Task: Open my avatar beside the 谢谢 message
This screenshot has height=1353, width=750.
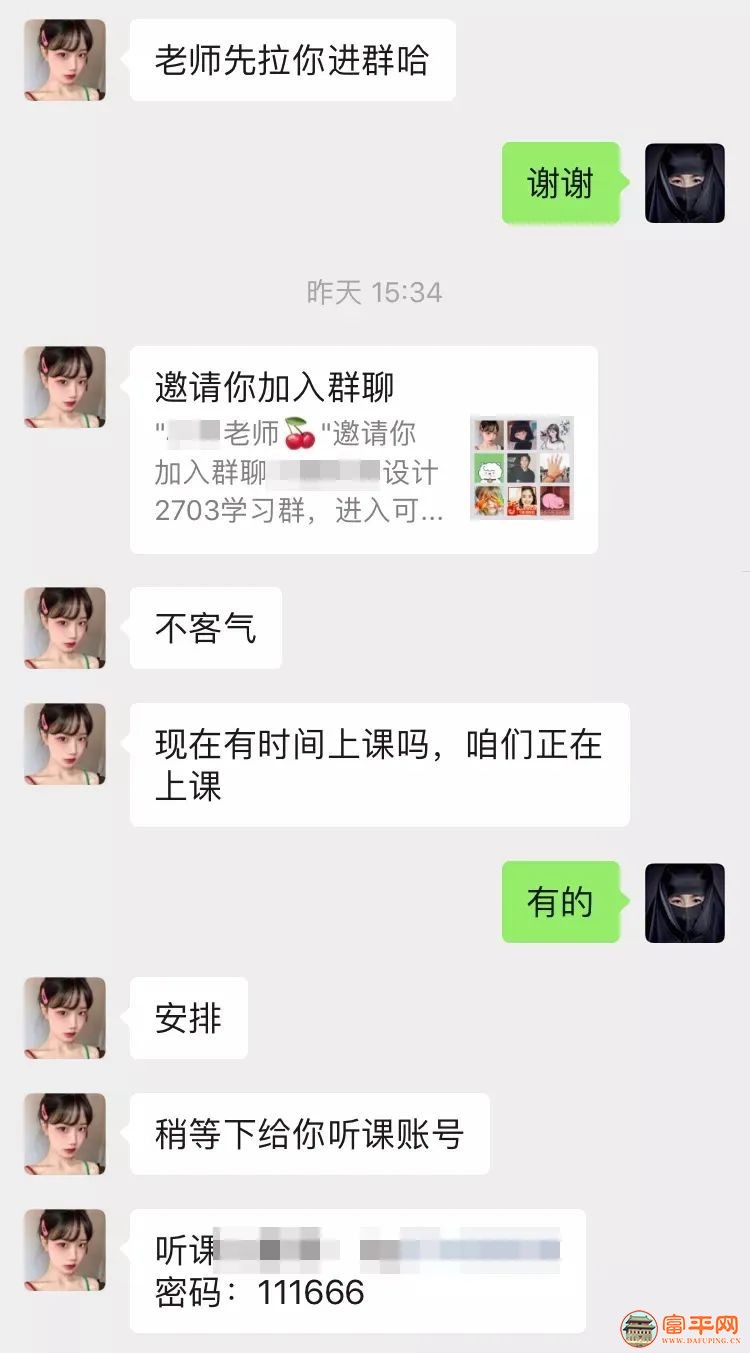Action: coord(684,183)
